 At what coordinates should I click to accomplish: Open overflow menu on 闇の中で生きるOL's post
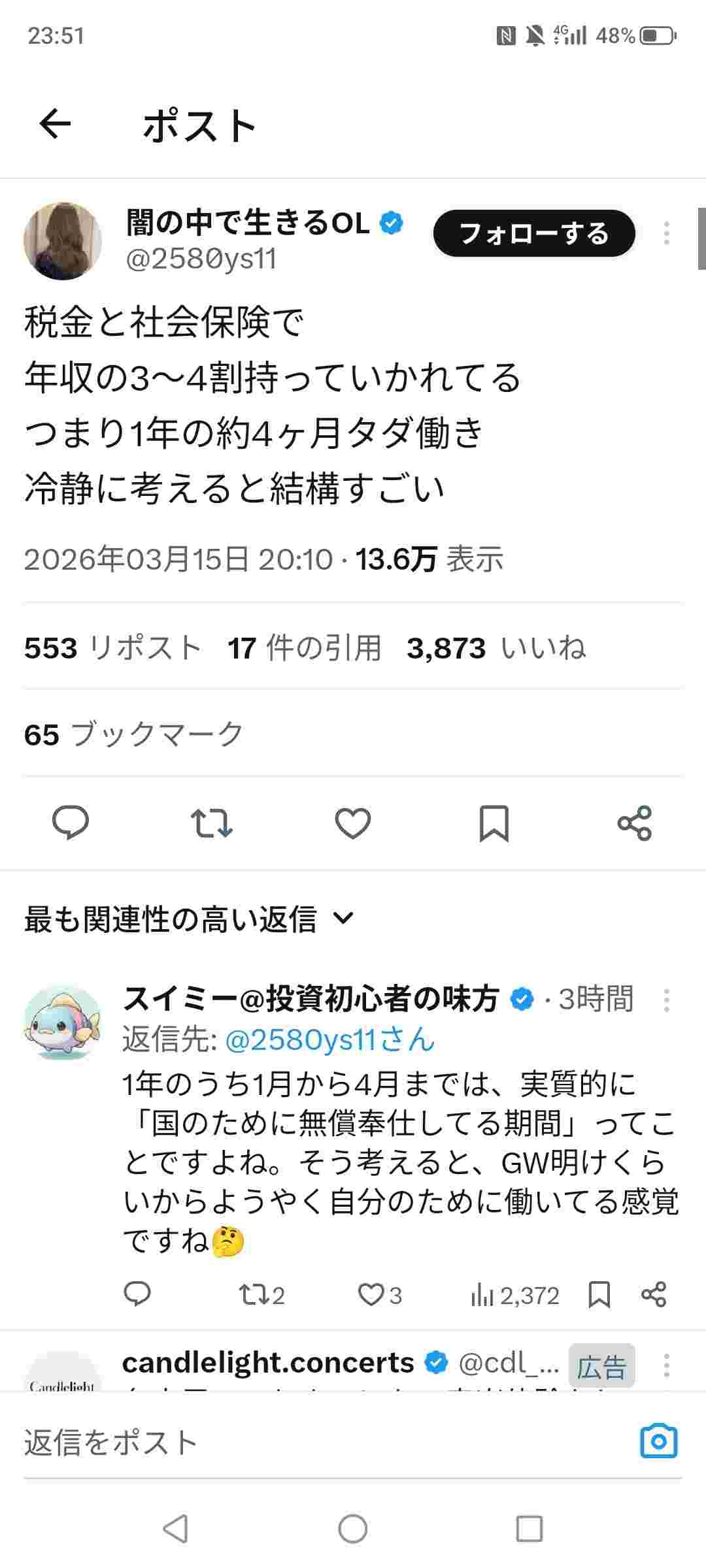click(666, 233)
